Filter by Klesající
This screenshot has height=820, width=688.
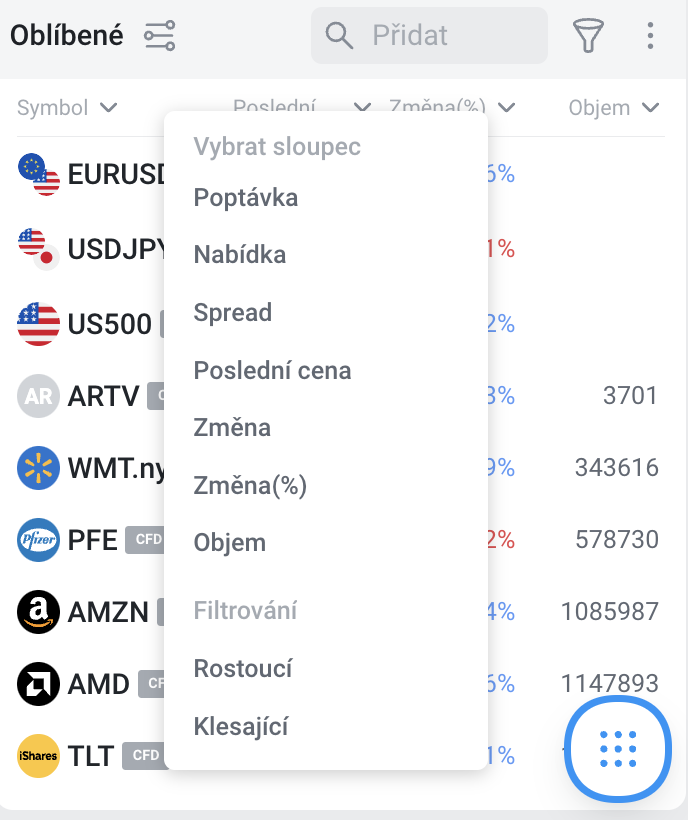(241, 726)
